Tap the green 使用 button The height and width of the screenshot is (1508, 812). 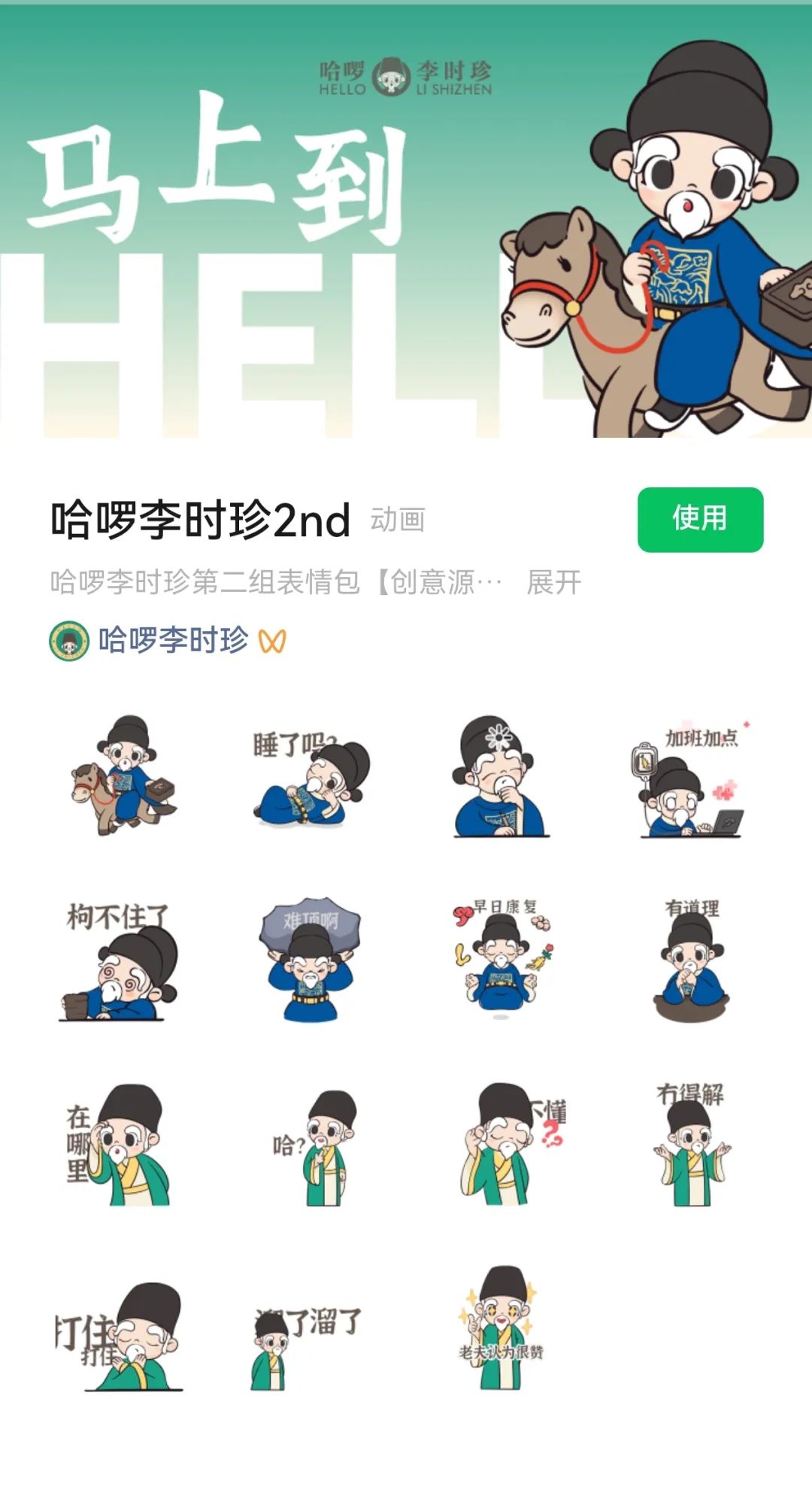pos(700,519)
